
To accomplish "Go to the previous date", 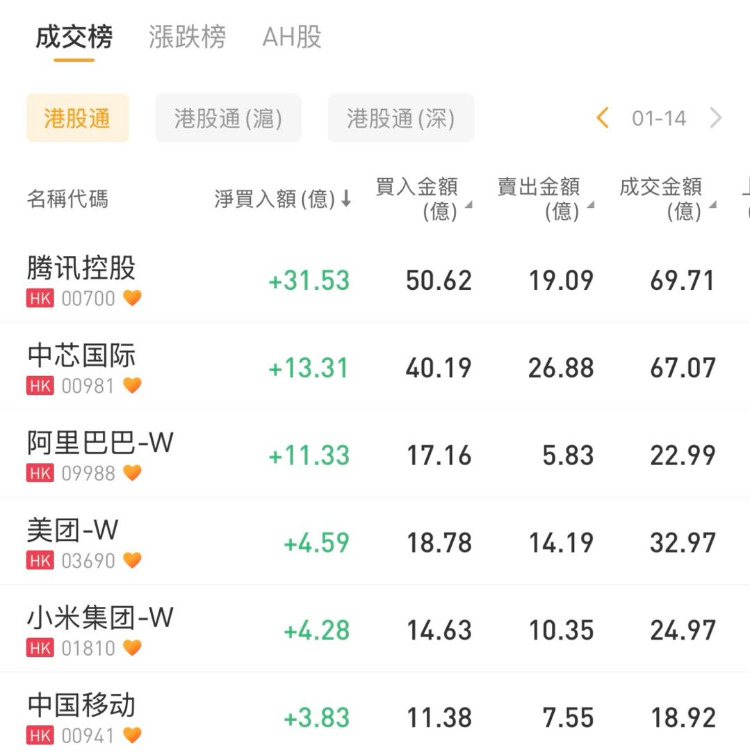I will [602, 118].
